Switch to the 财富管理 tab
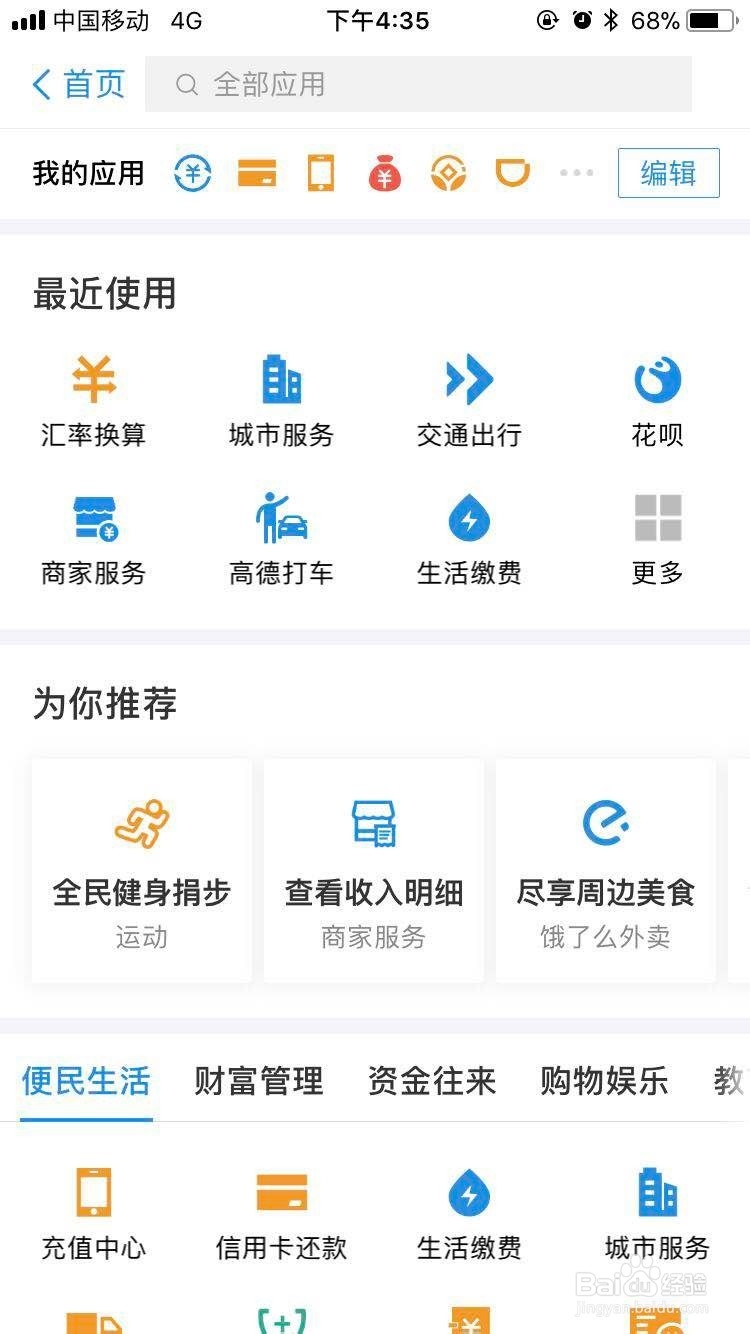The height and width of the screenshot is (1334, 750). coord(257,1081)
